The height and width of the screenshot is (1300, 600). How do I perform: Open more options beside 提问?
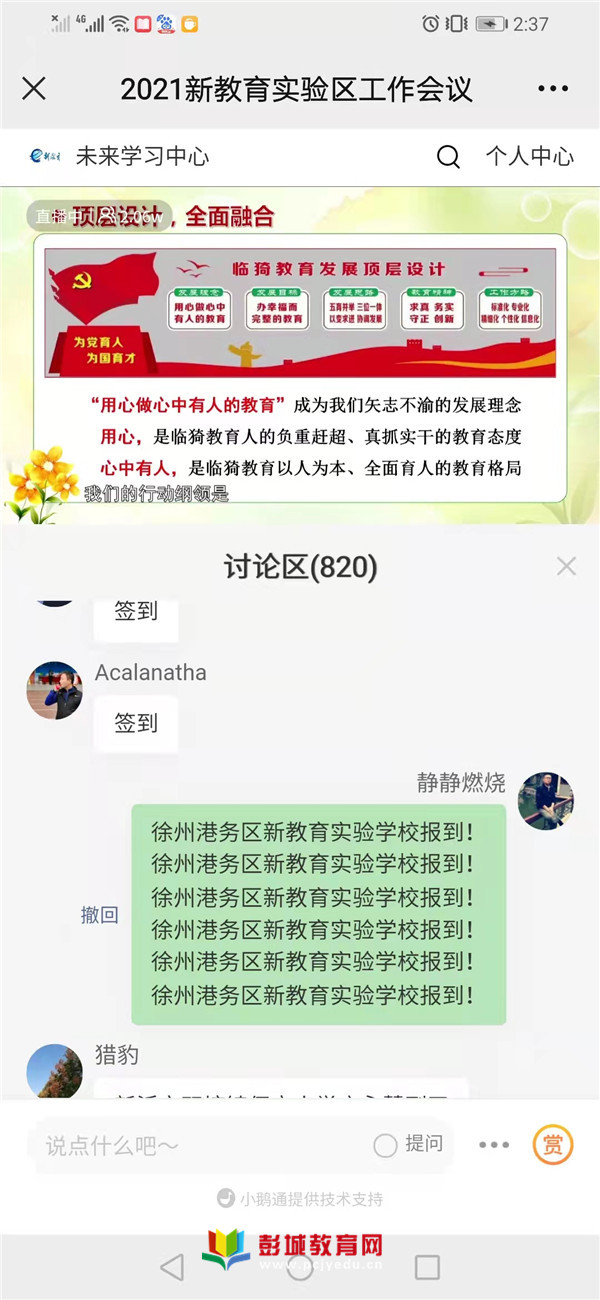[x=493, y=1145]
